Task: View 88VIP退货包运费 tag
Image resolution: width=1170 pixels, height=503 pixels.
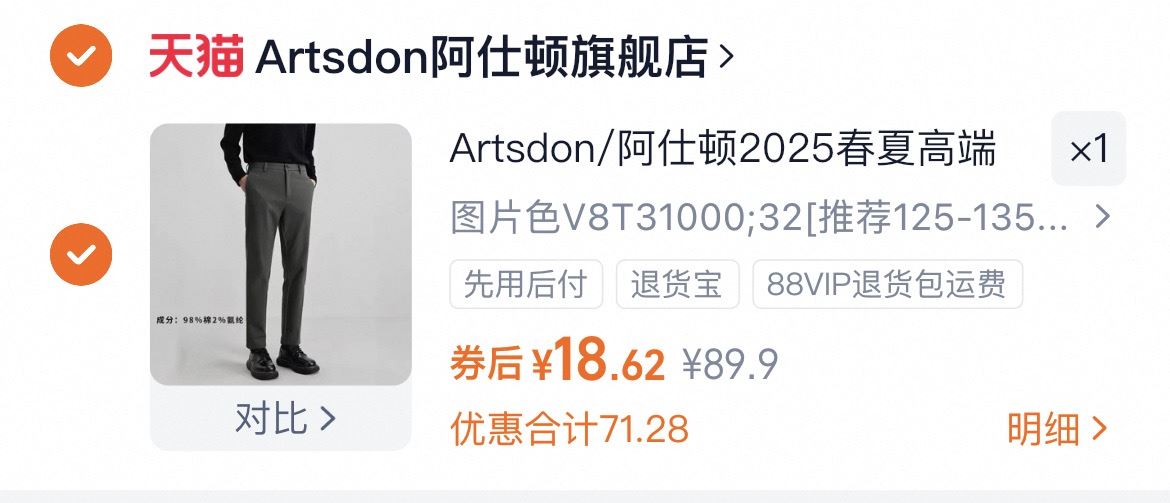Action: tap(886, 285)
